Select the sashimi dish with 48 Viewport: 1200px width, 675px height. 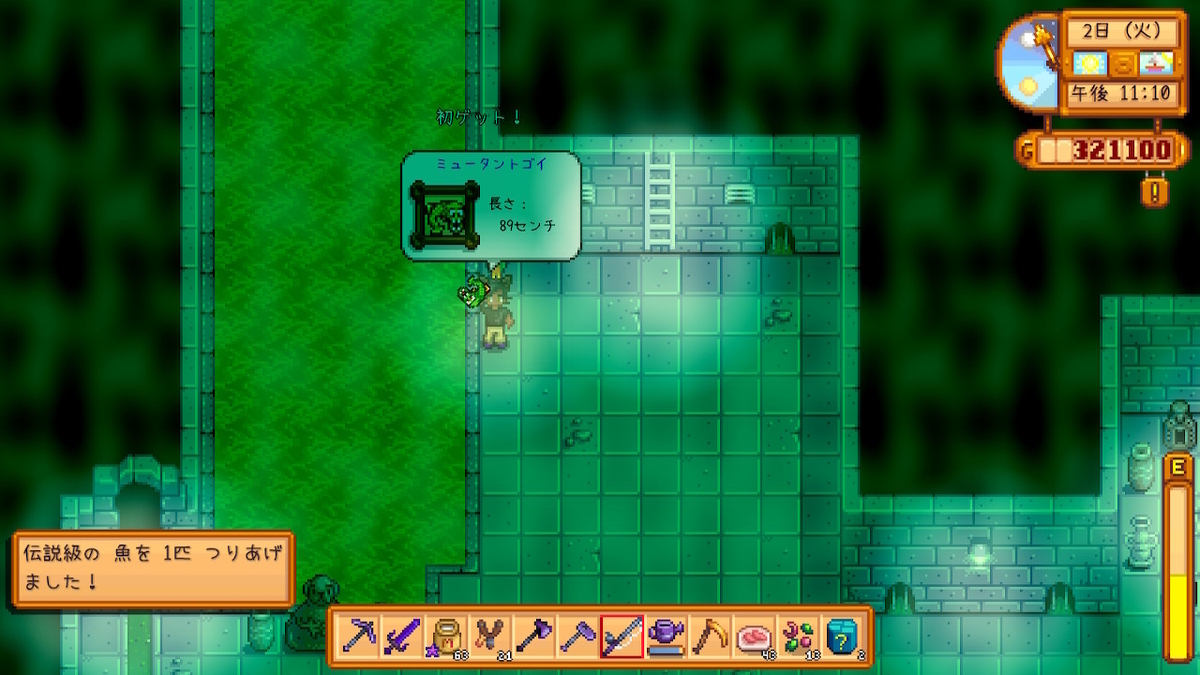point(753,636)
